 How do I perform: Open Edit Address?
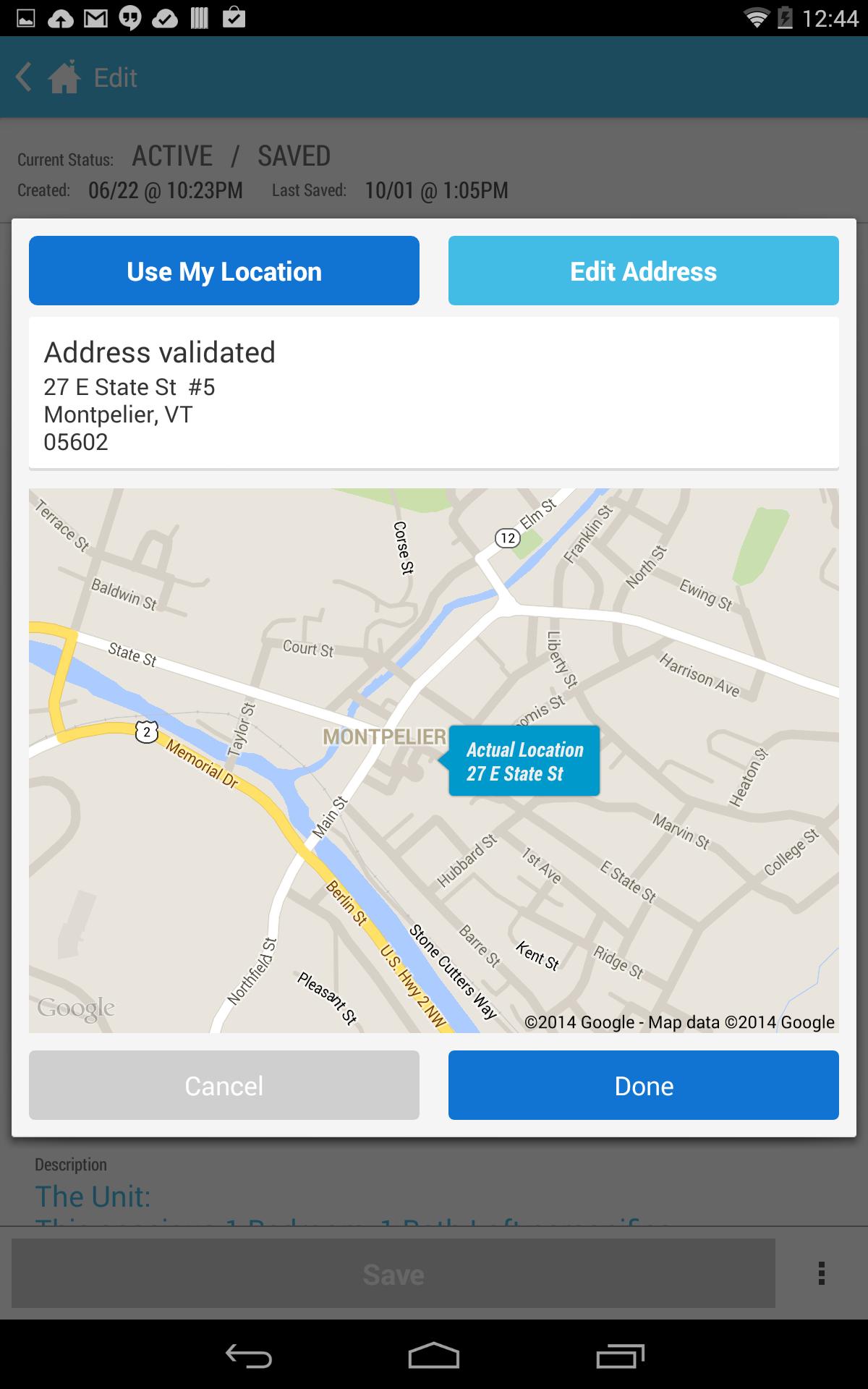click(643, 271)
